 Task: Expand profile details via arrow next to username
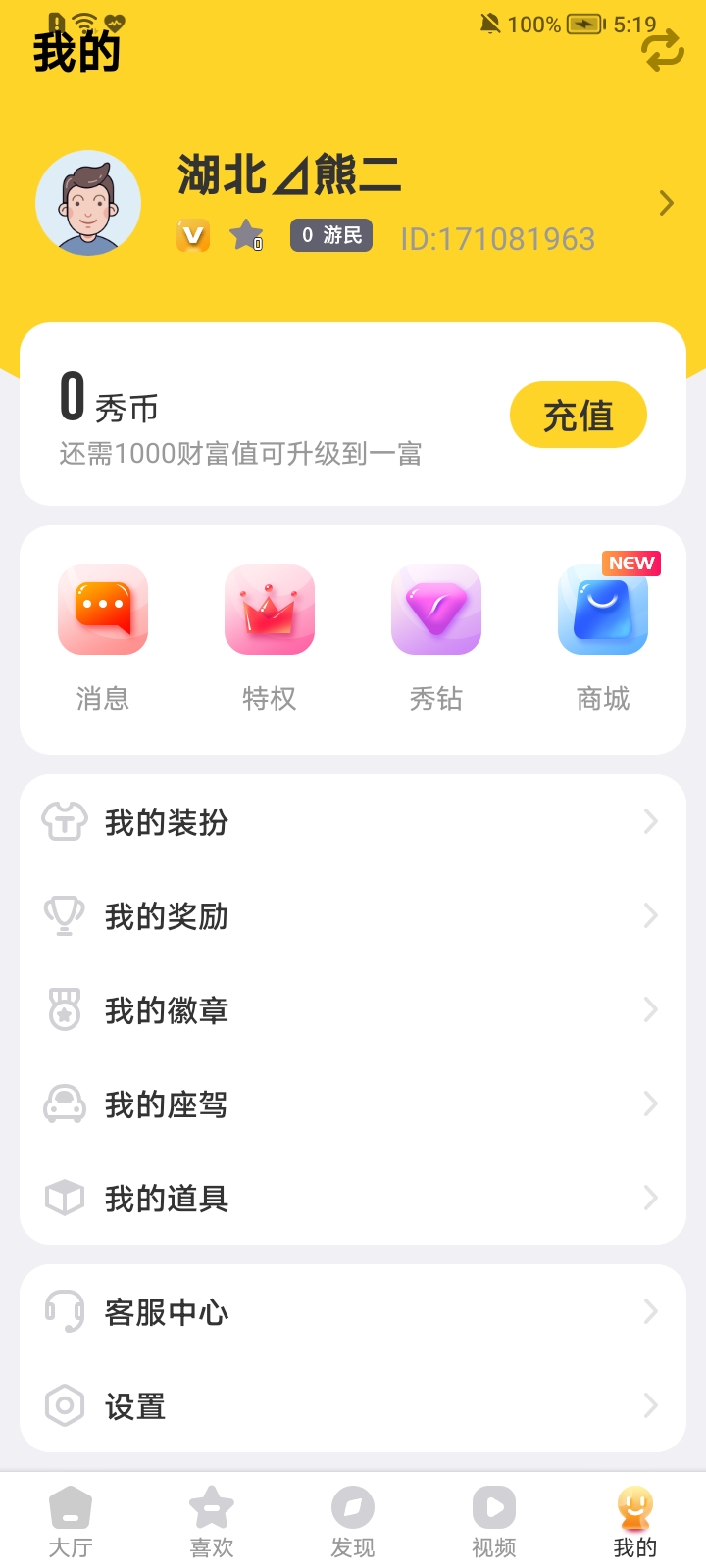click(x=666, y=203)
